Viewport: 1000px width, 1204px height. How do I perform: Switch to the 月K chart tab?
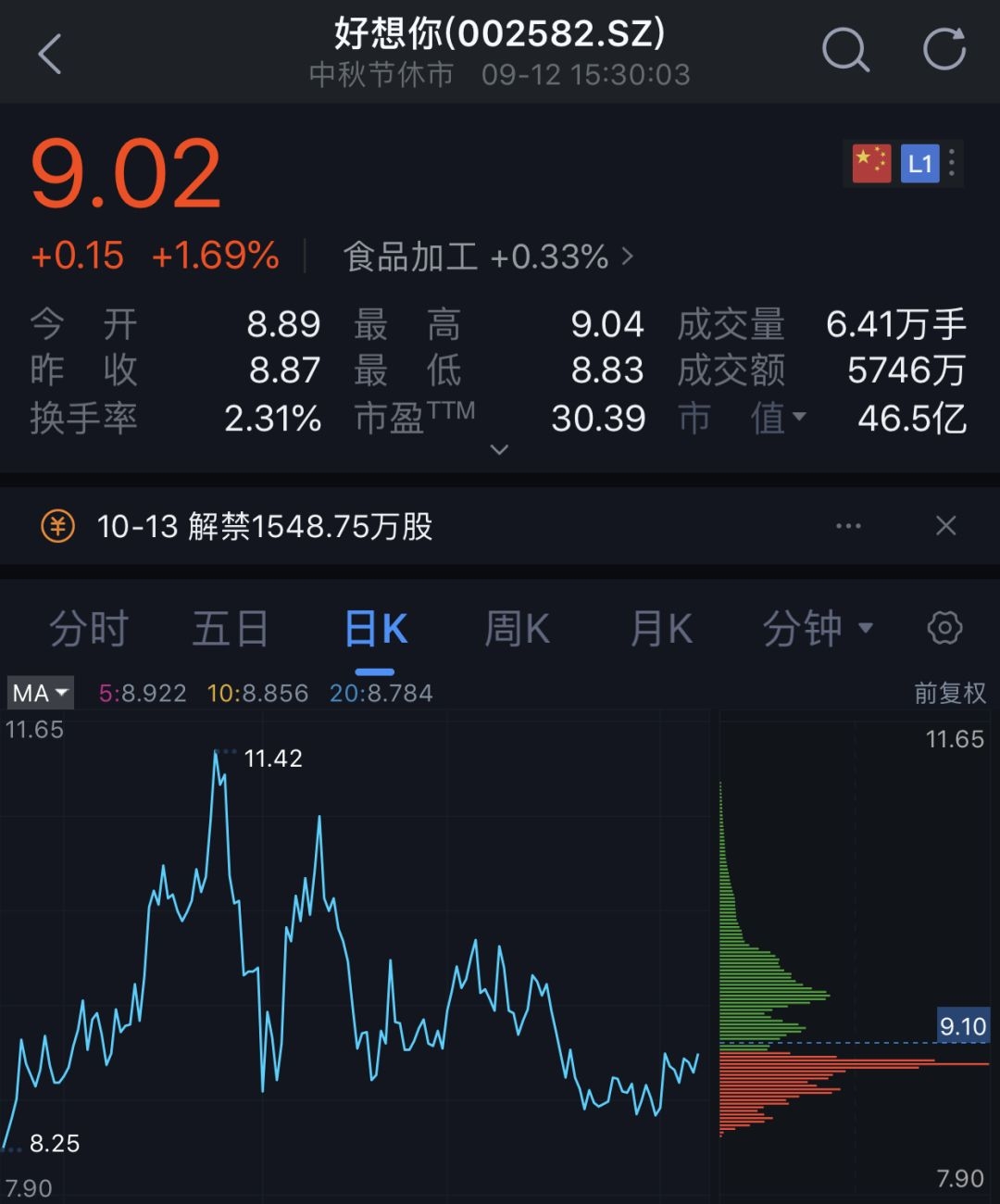[x=660, y=630]
